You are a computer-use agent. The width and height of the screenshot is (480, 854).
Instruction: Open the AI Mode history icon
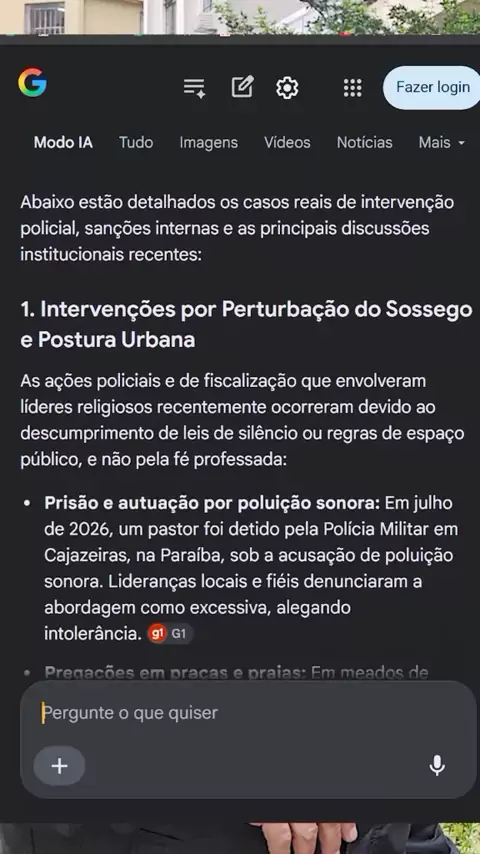(194, 88)
